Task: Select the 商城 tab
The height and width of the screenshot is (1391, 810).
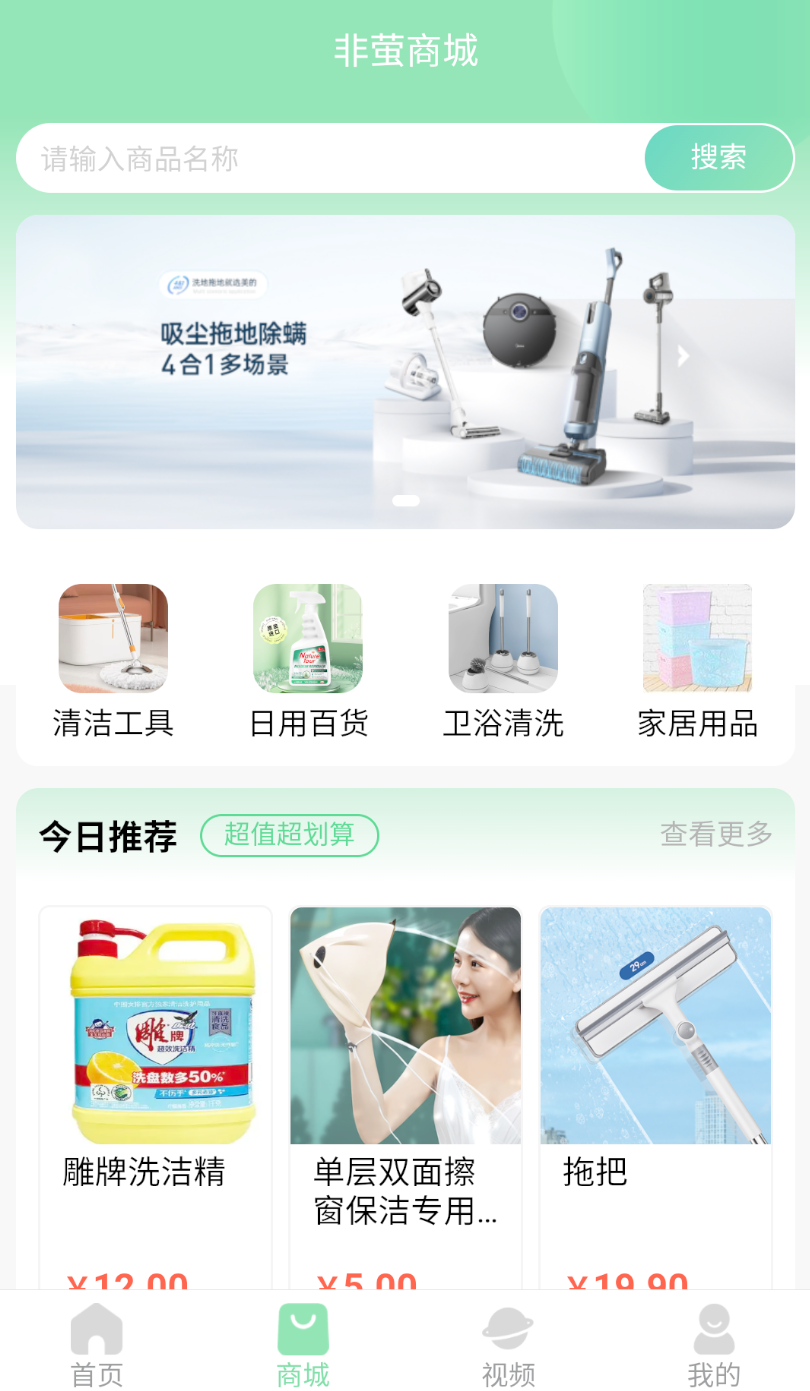Action: click(303, 1345)
